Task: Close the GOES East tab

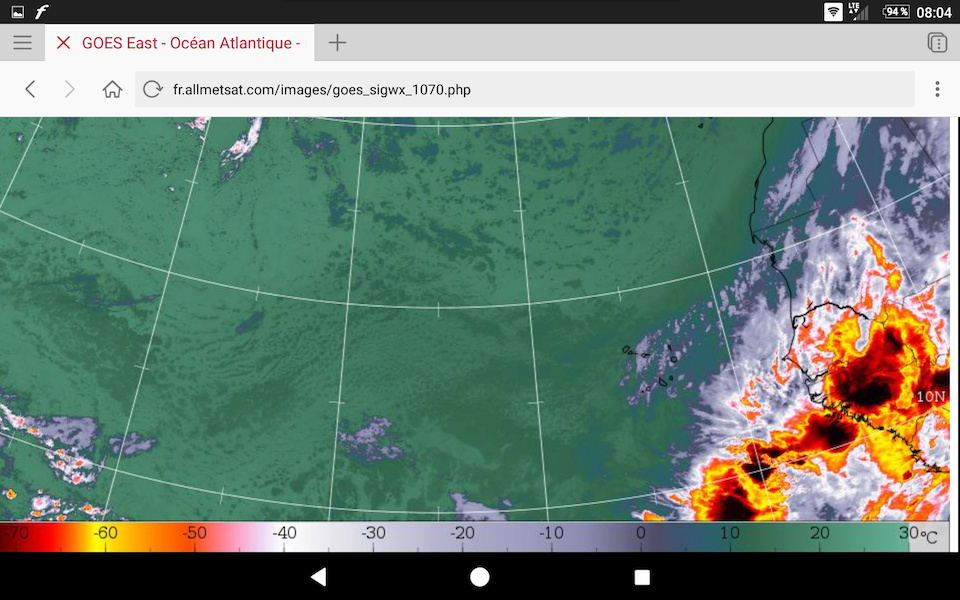Action: coord(63,43)
